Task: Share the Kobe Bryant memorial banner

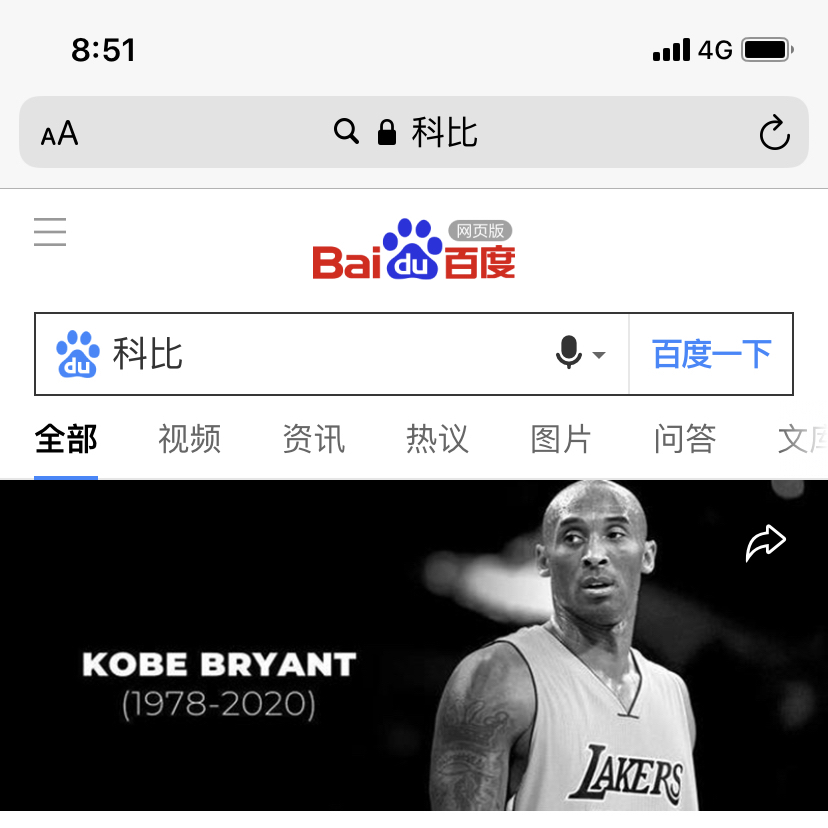Action: (766, 543)
